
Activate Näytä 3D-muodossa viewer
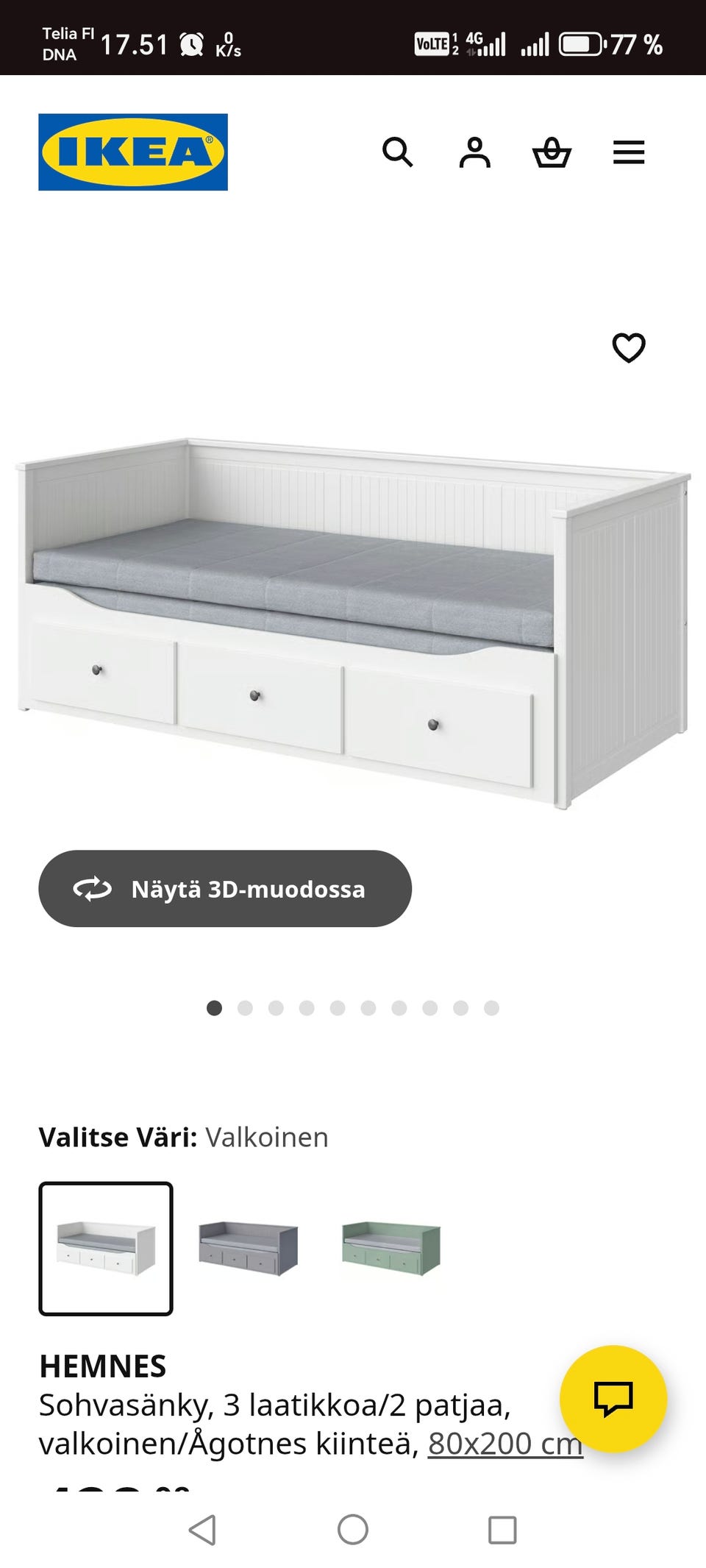[x=224, y=889]
